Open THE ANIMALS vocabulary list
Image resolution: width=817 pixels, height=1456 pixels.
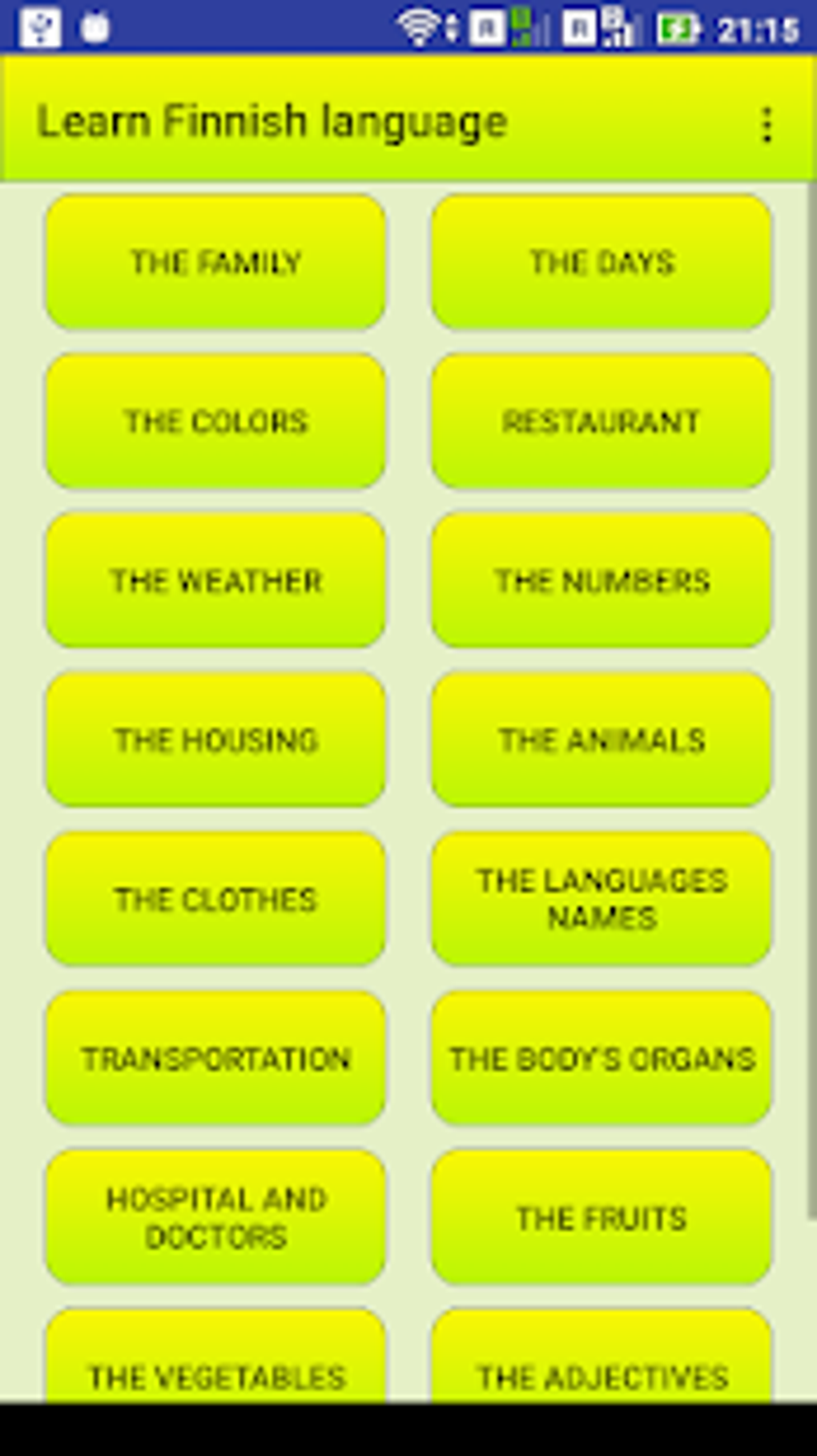tap(602, 739)
